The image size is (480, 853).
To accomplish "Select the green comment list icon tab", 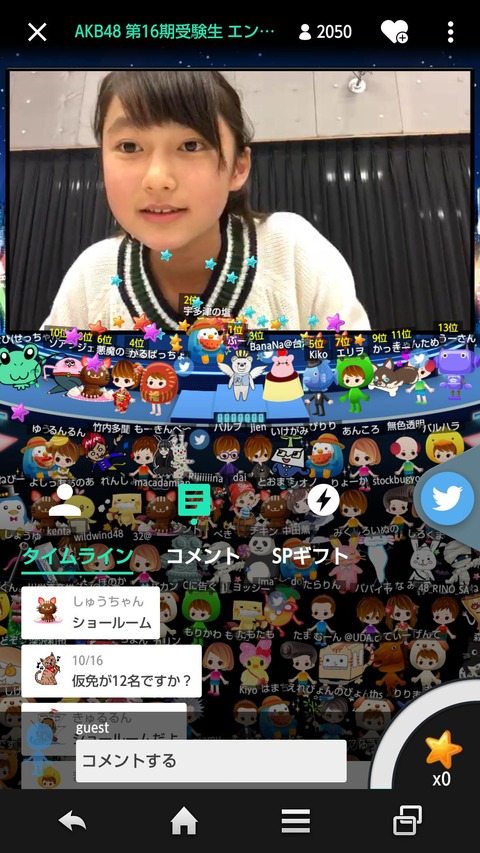I will pyautogui.click(x=194, y=500).
